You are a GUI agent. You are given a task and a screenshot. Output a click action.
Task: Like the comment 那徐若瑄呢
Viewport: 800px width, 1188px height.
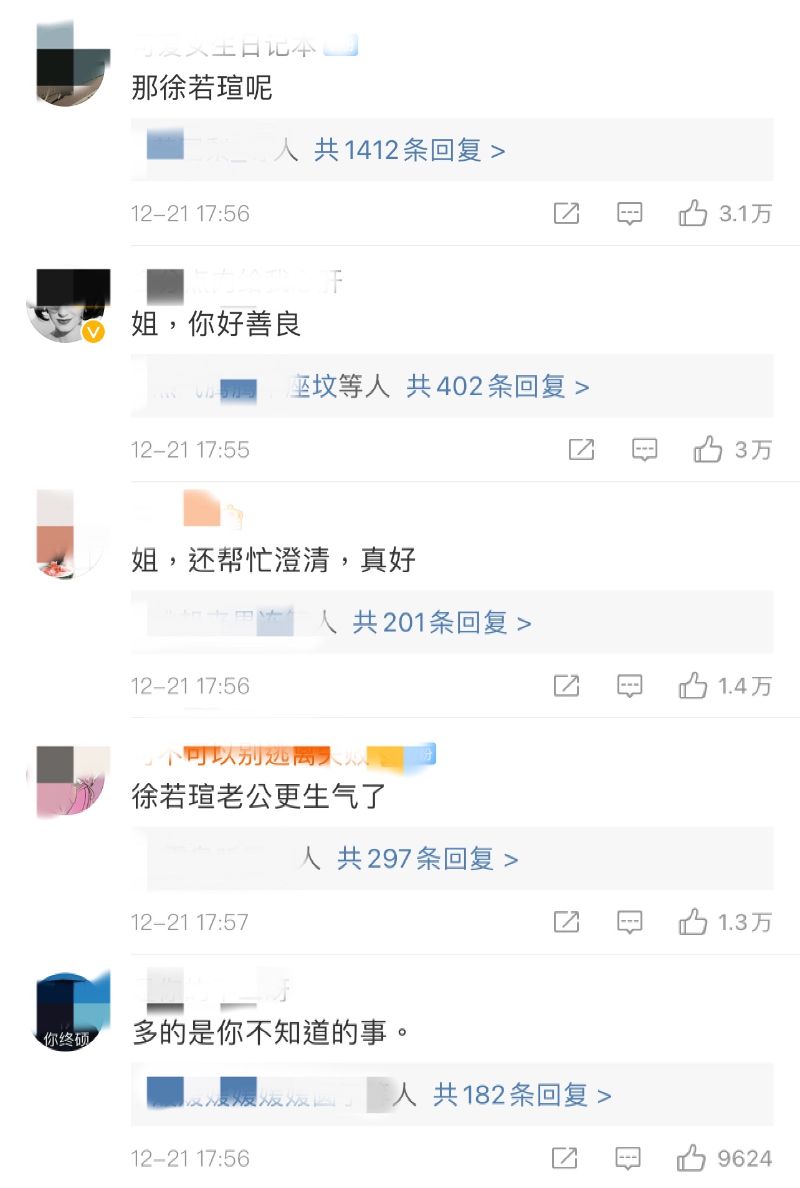tap(693, 213)
